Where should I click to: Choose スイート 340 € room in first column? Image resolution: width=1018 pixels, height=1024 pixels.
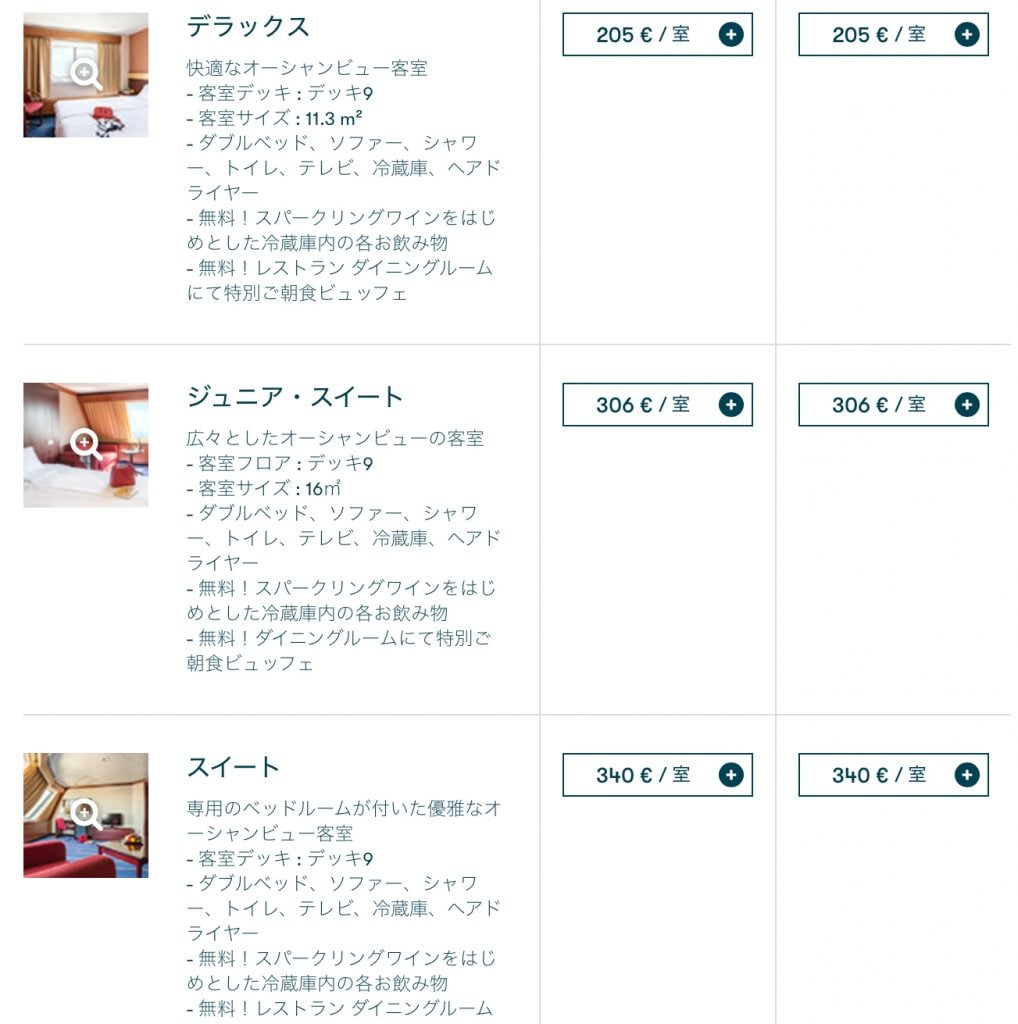coord(657,775)
